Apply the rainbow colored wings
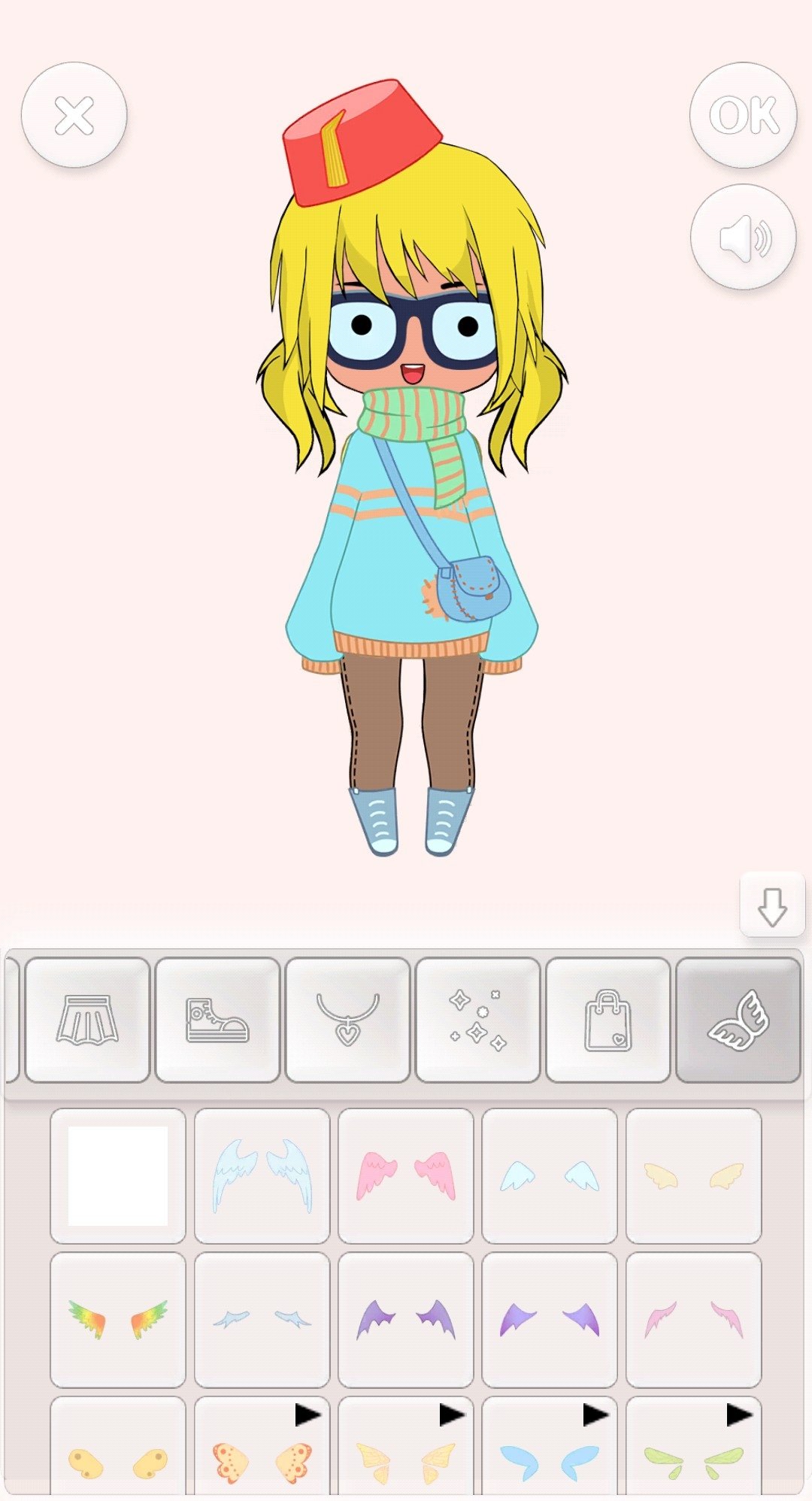Screen dimensions: 812x1501 click(118, 1320)
